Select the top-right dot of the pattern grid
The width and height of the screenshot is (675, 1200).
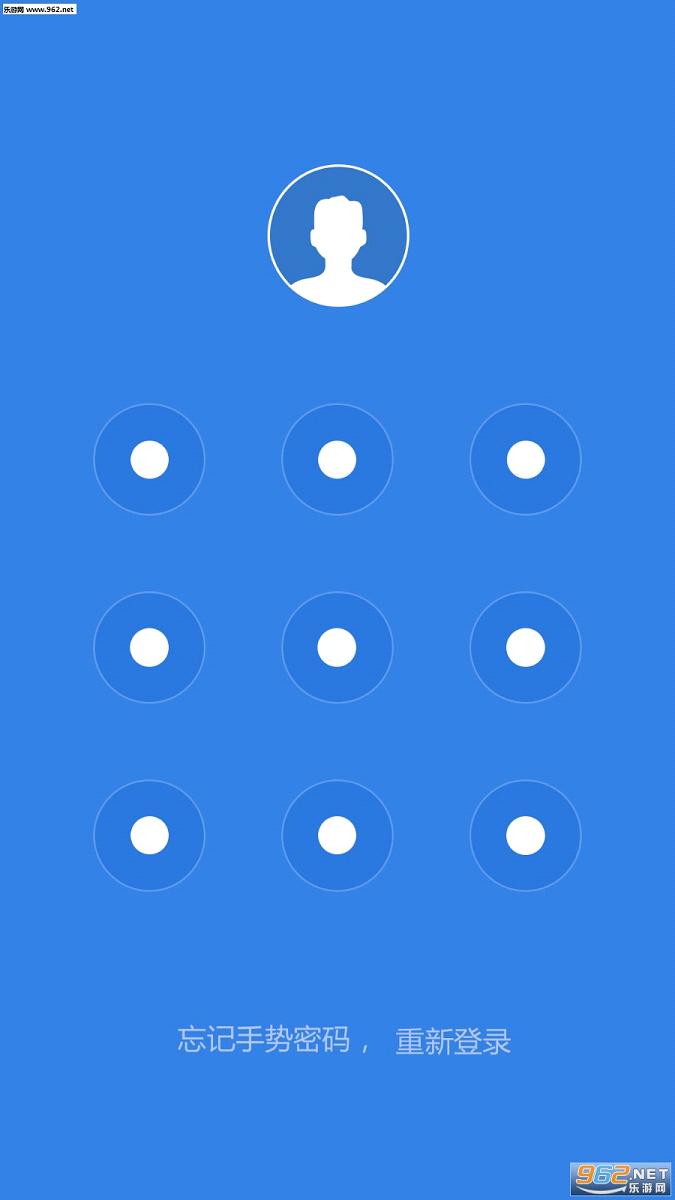coord(525,460)
